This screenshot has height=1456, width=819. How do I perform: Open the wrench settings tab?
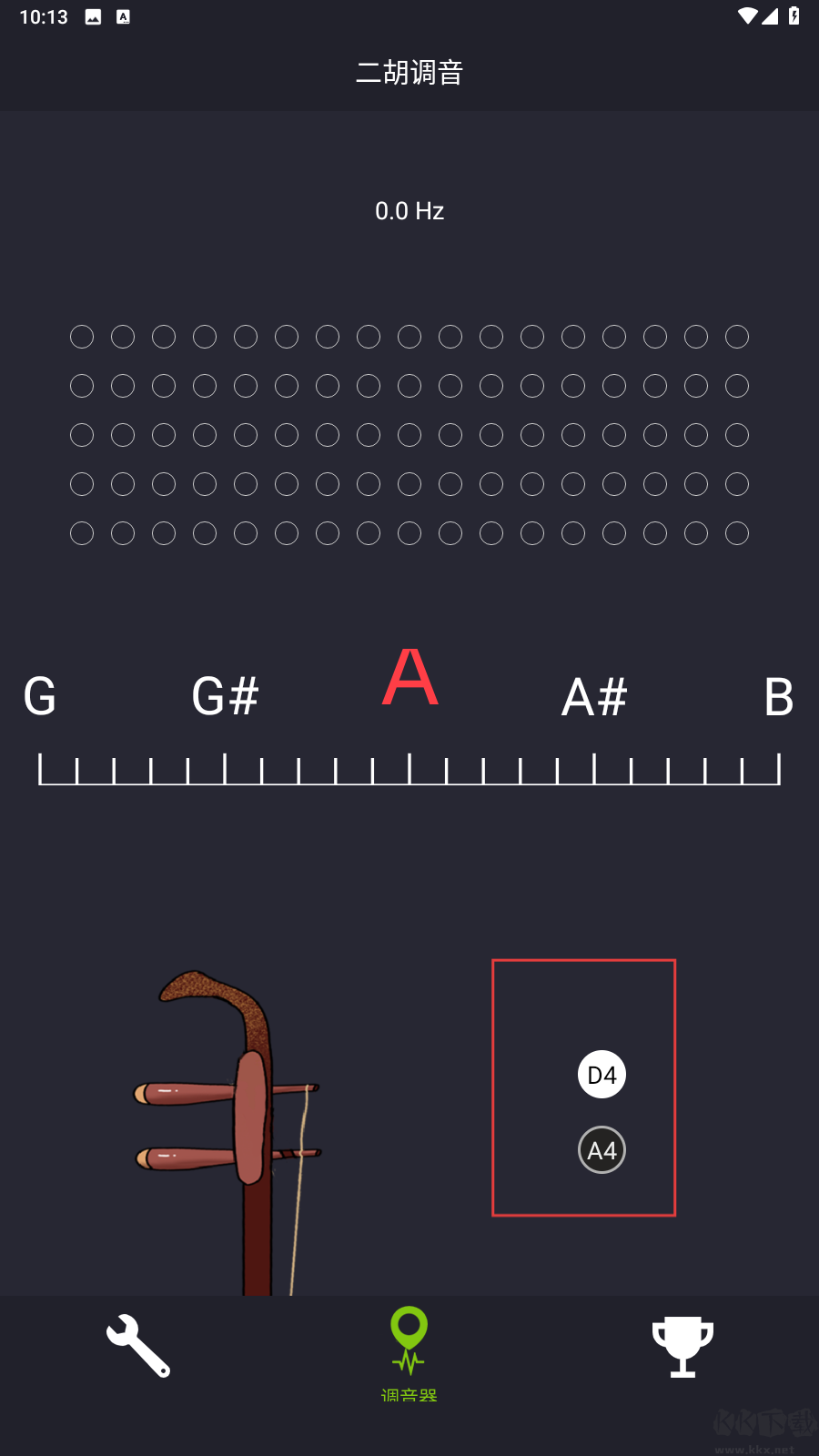click(137, 1346)
